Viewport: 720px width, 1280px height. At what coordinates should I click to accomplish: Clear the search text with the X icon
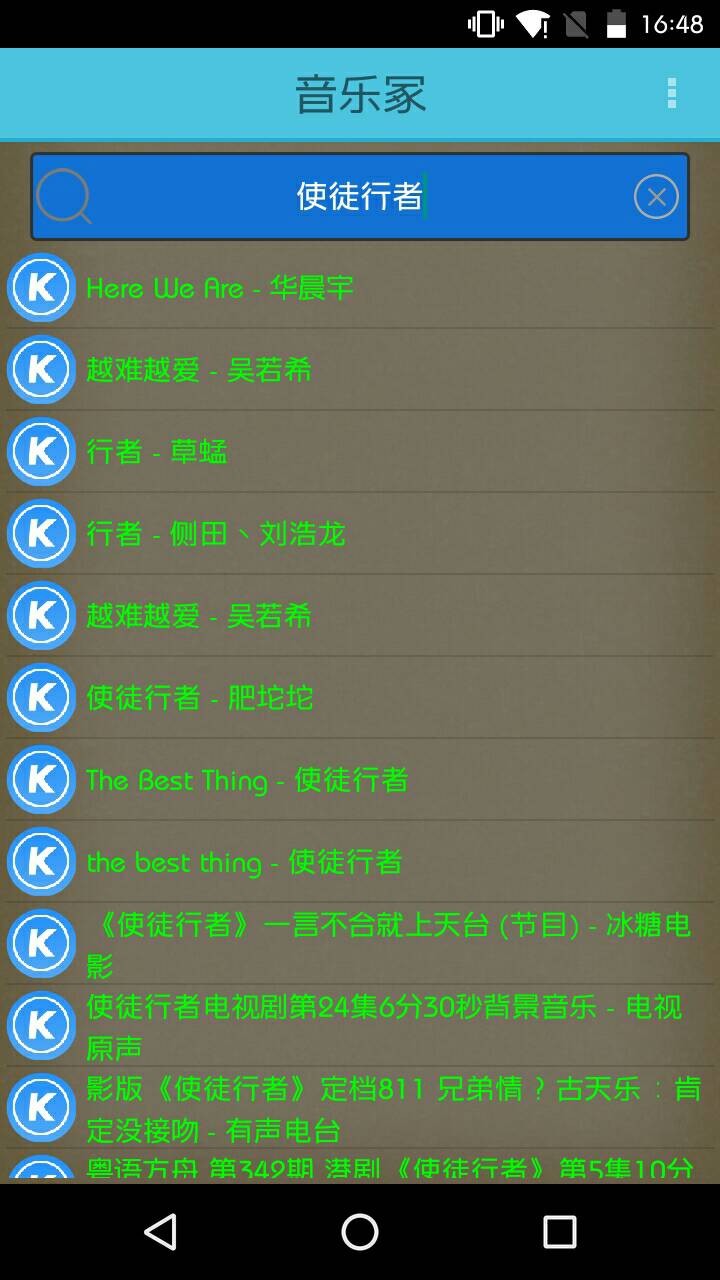[x=656, y=197]
